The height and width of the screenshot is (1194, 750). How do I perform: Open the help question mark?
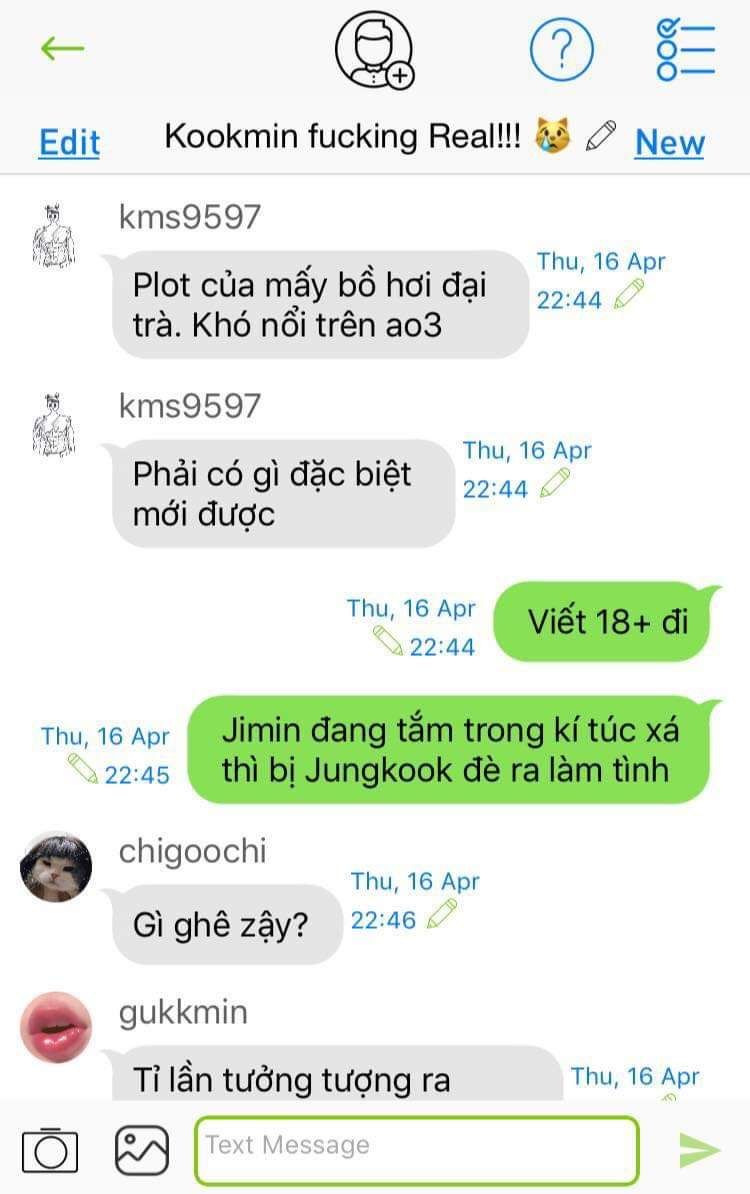pyautogui.click(x=561, y=48)
